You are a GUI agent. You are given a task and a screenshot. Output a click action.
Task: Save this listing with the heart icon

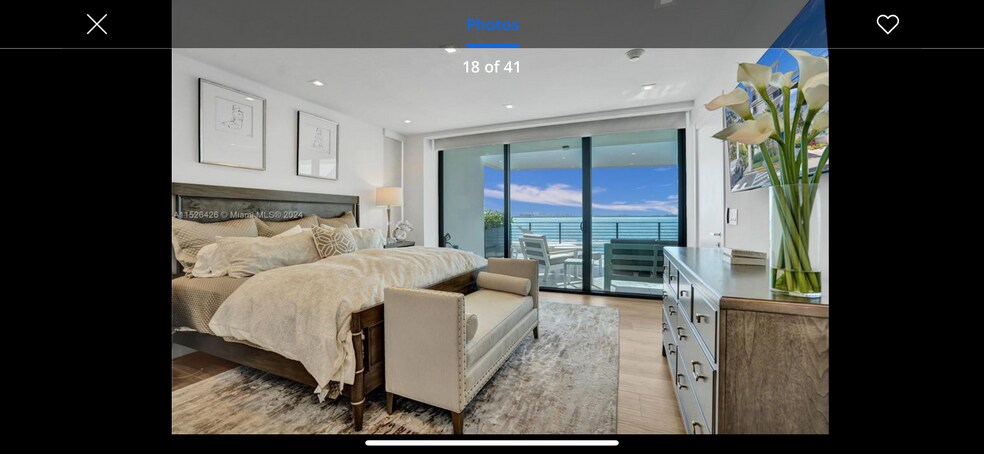point(887,24)
